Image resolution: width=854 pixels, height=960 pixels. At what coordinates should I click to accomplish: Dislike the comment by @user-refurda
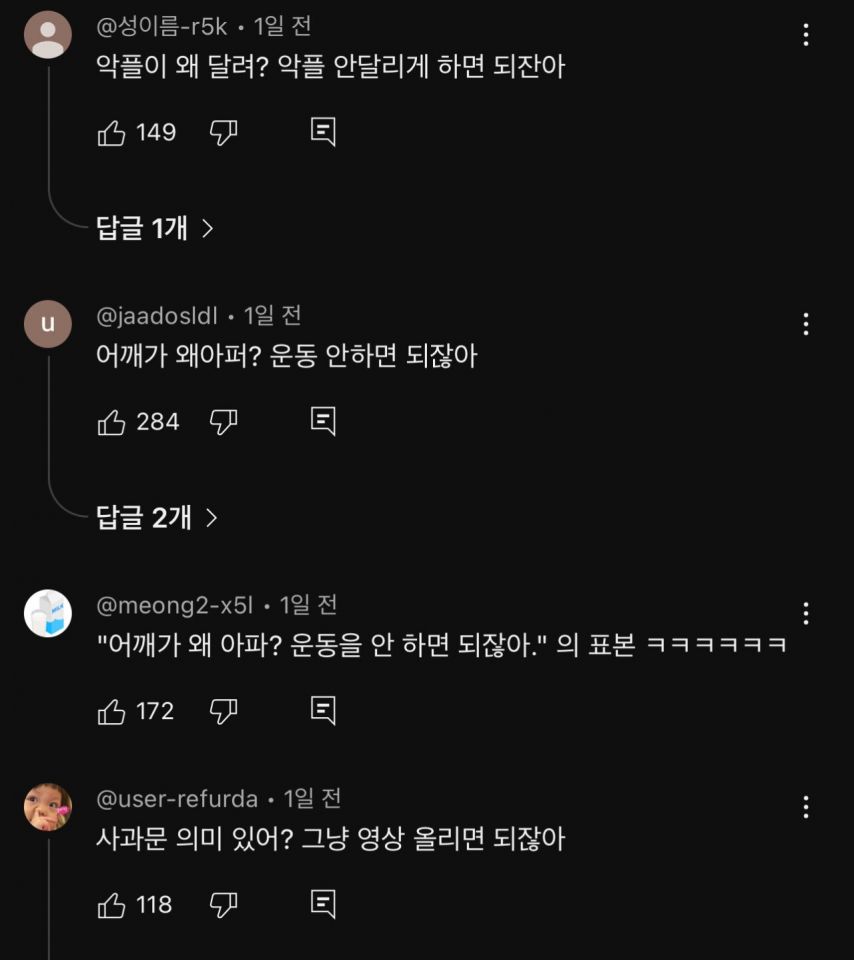tap(223, 905)
